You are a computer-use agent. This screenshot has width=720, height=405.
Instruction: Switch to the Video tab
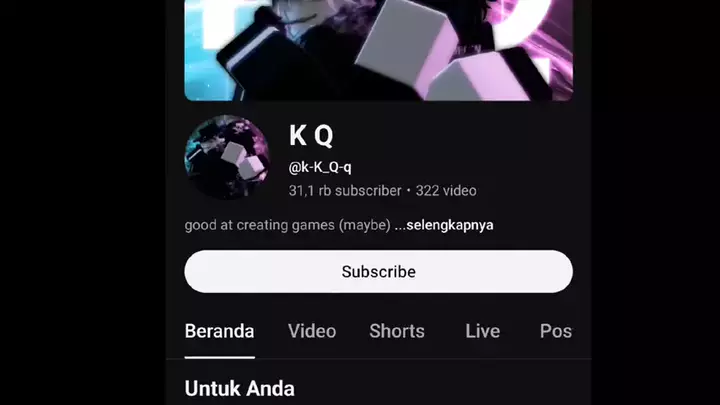312,331
